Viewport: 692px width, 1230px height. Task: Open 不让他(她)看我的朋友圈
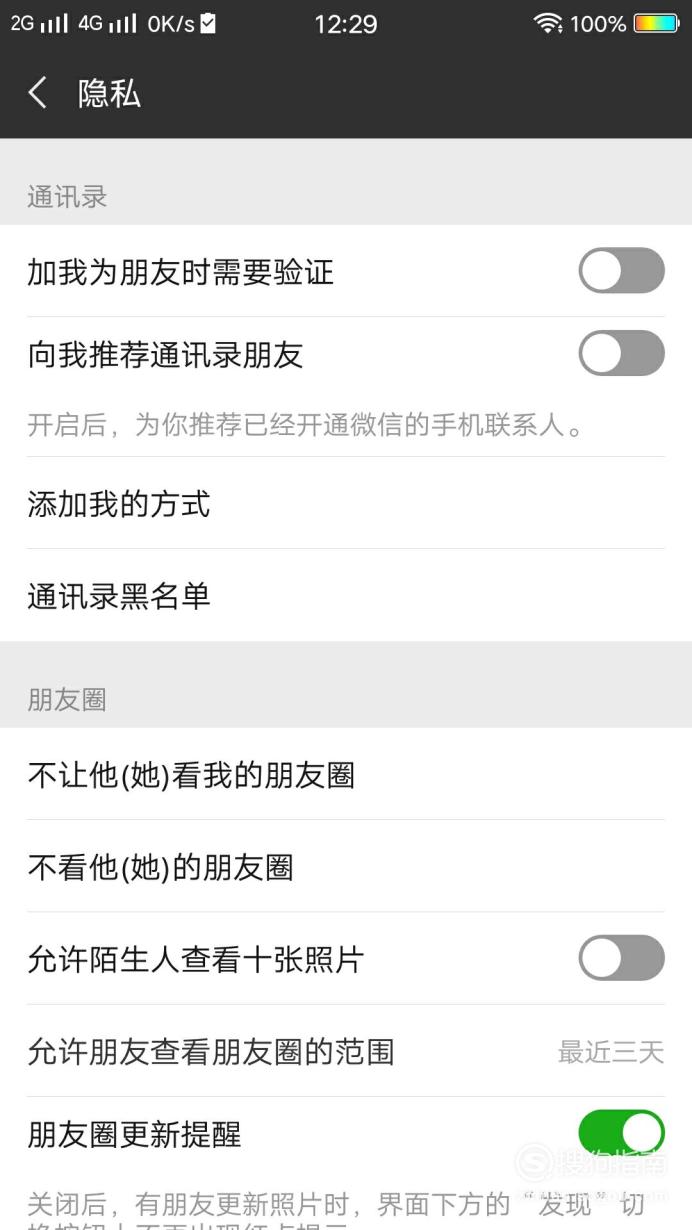pos(346,774)
